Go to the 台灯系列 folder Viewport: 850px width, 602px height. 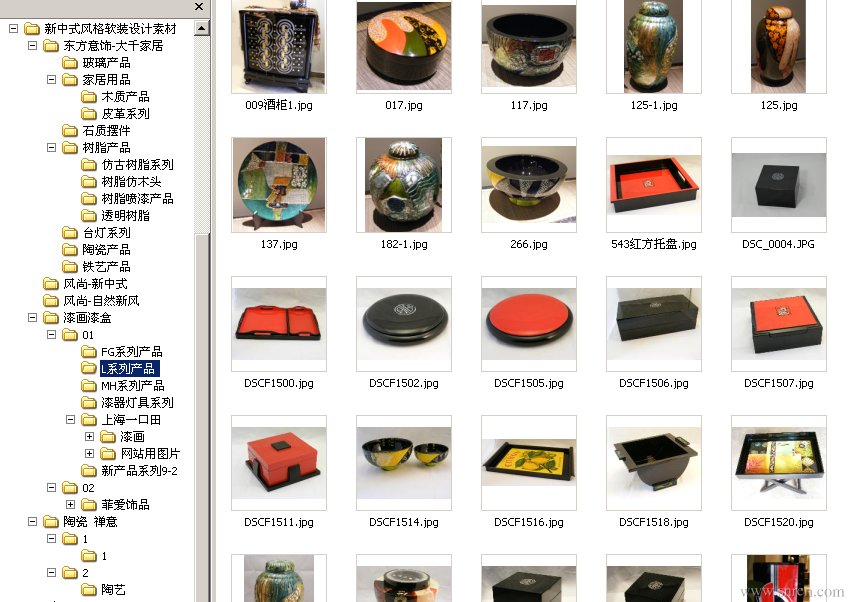coord(105,232)
